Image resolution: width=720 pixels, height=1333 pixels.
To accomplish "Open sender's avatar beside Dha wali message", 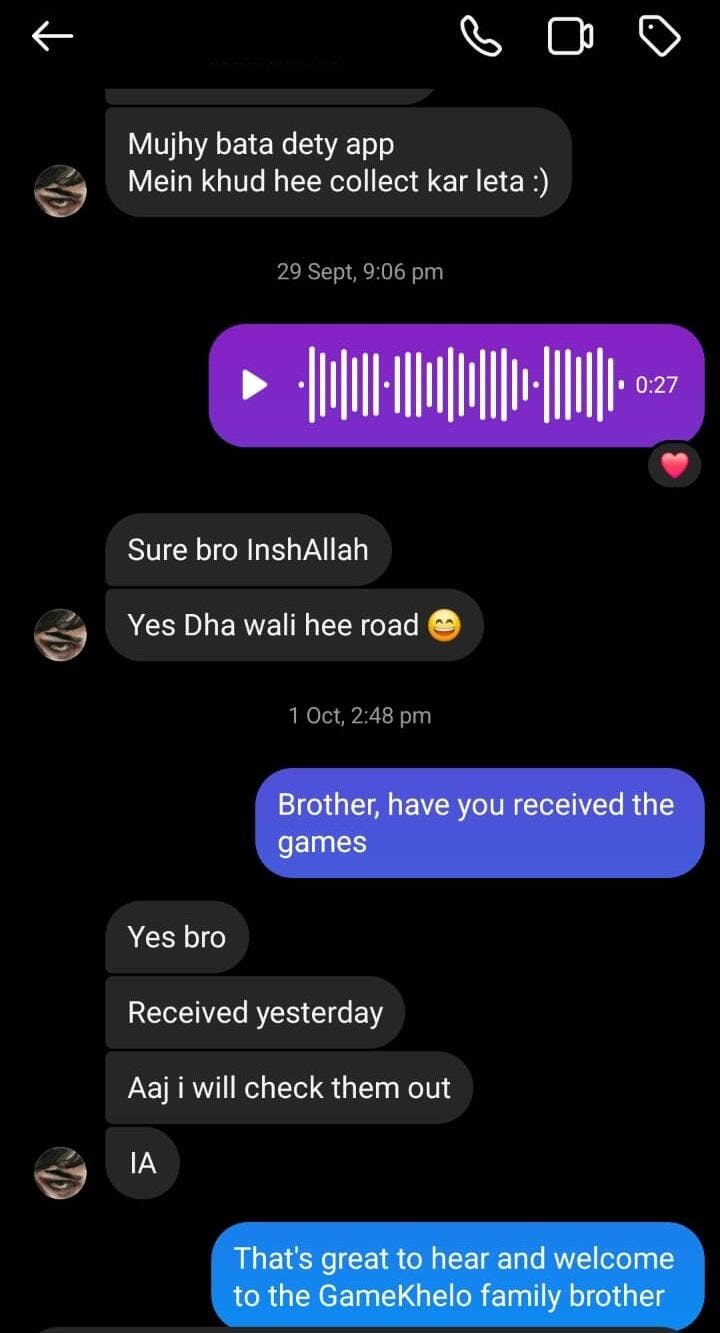I will point(60,635).
